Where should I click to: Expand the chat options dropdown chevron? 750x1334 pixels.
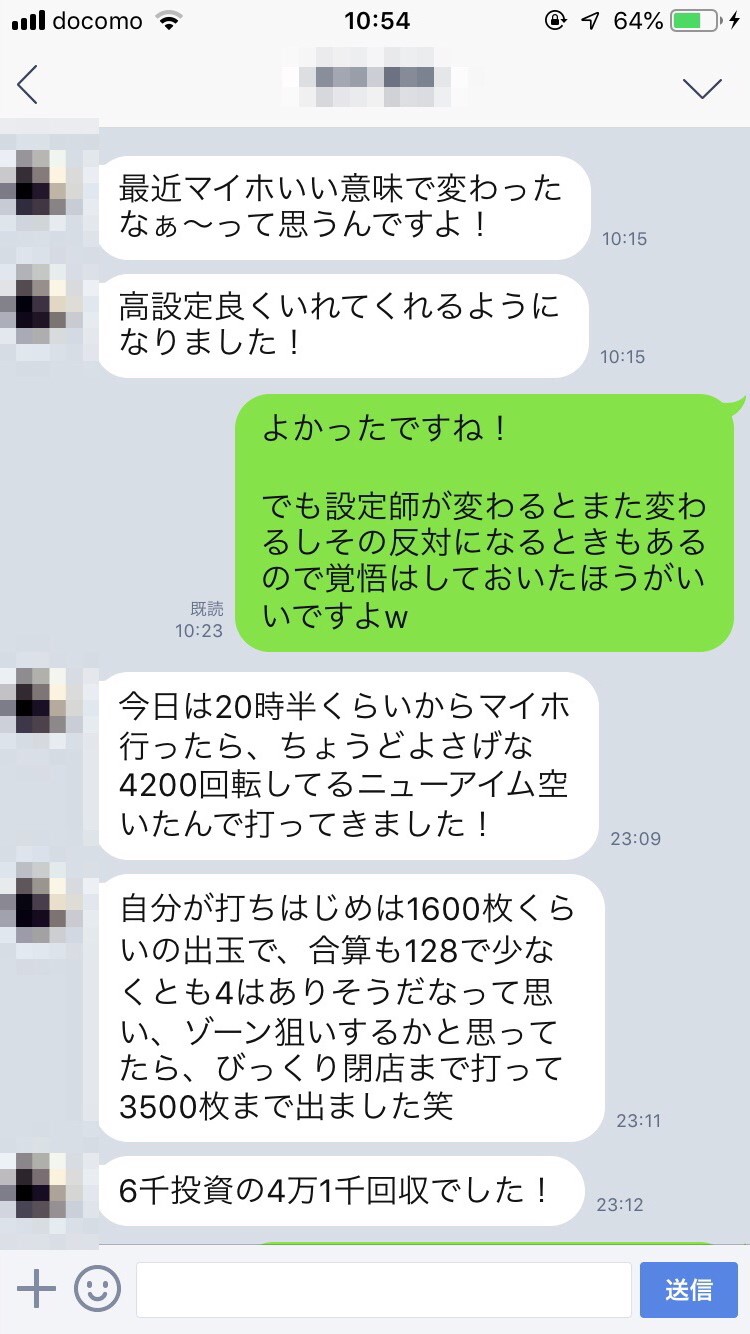[x=702, y=88]
